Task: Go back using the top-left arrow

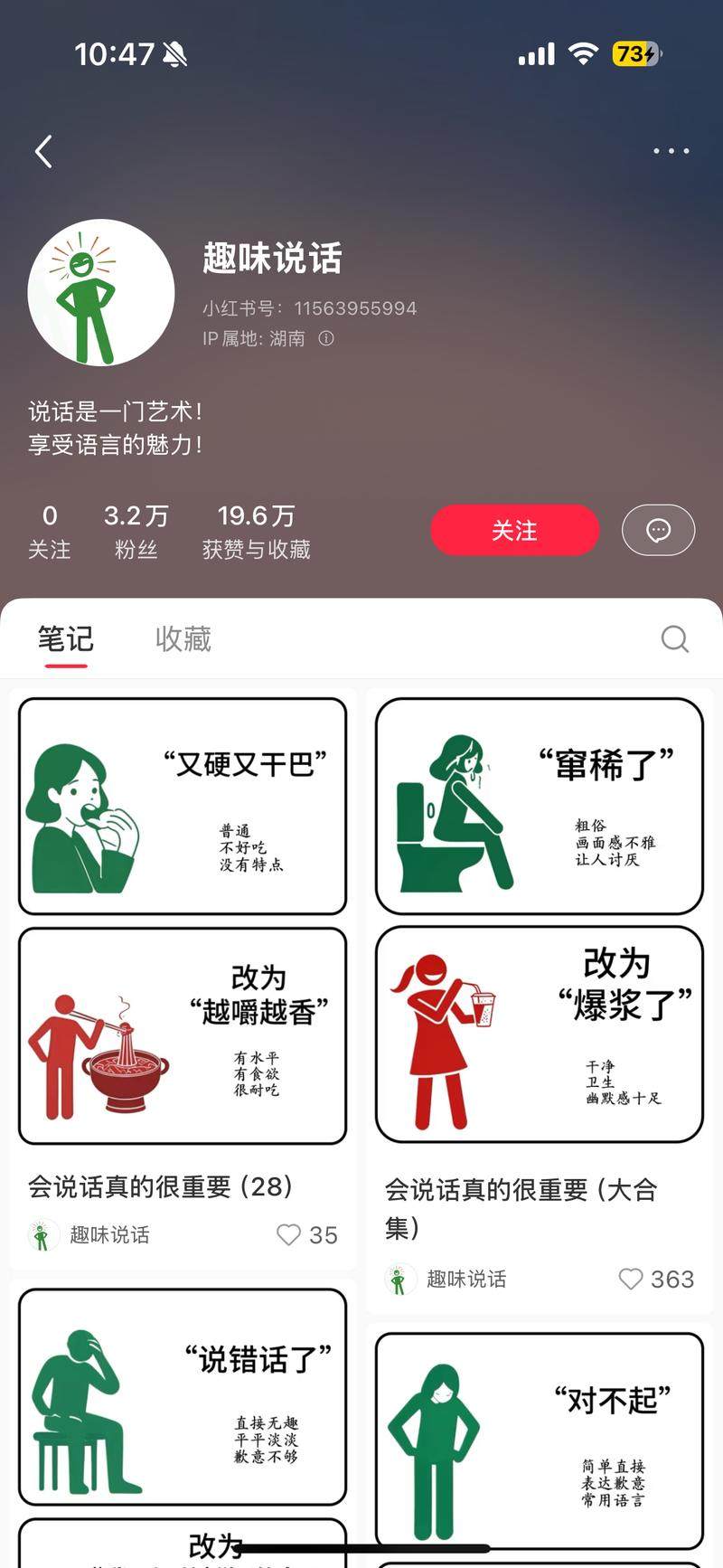Action: click(43, 151)
